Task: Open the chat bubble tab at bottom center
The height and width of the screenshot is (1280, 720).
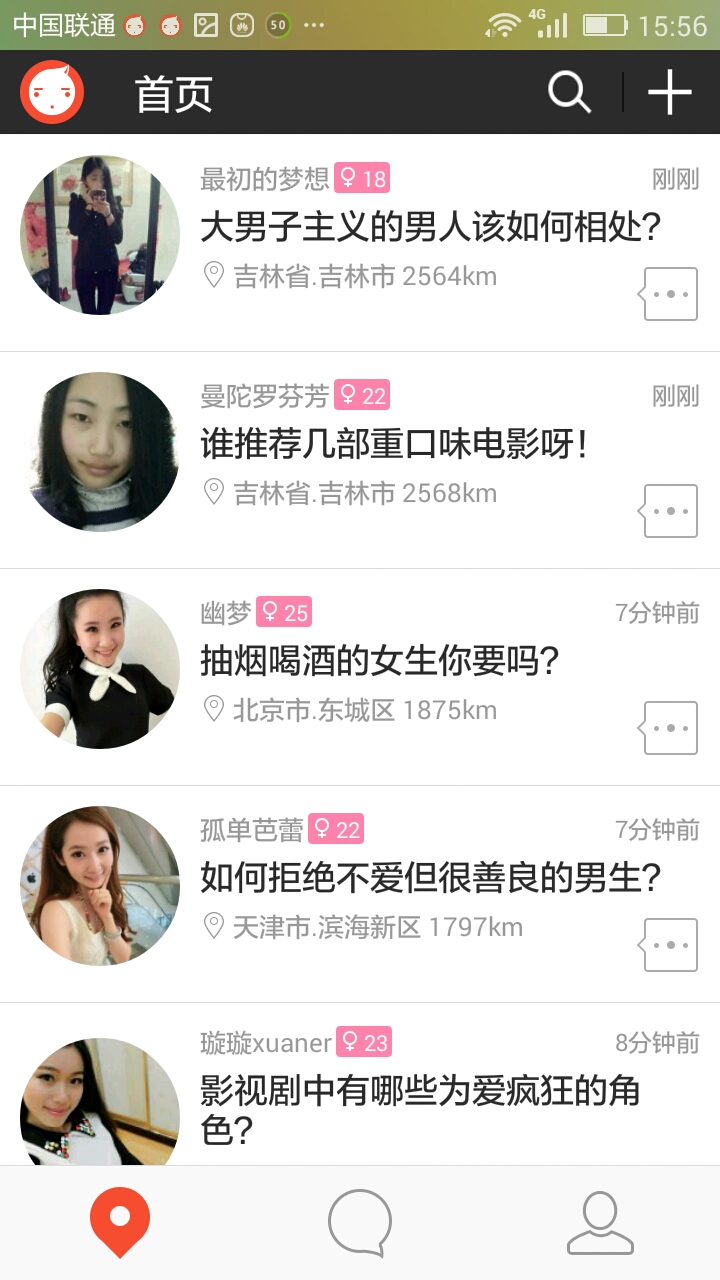Action: pyautogui.click(x=360, y=1221)
